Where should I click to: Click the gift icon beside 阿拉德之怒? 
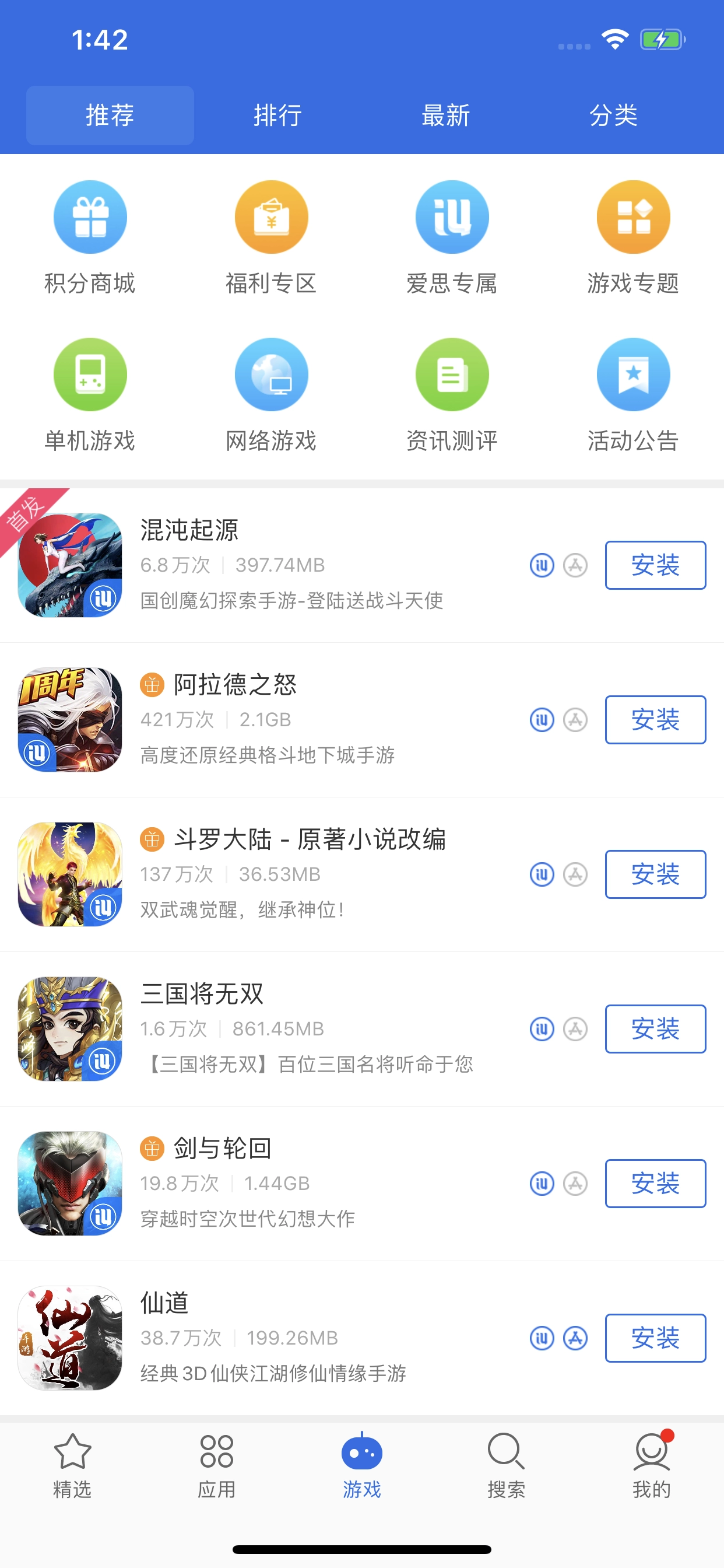(153, 685)
